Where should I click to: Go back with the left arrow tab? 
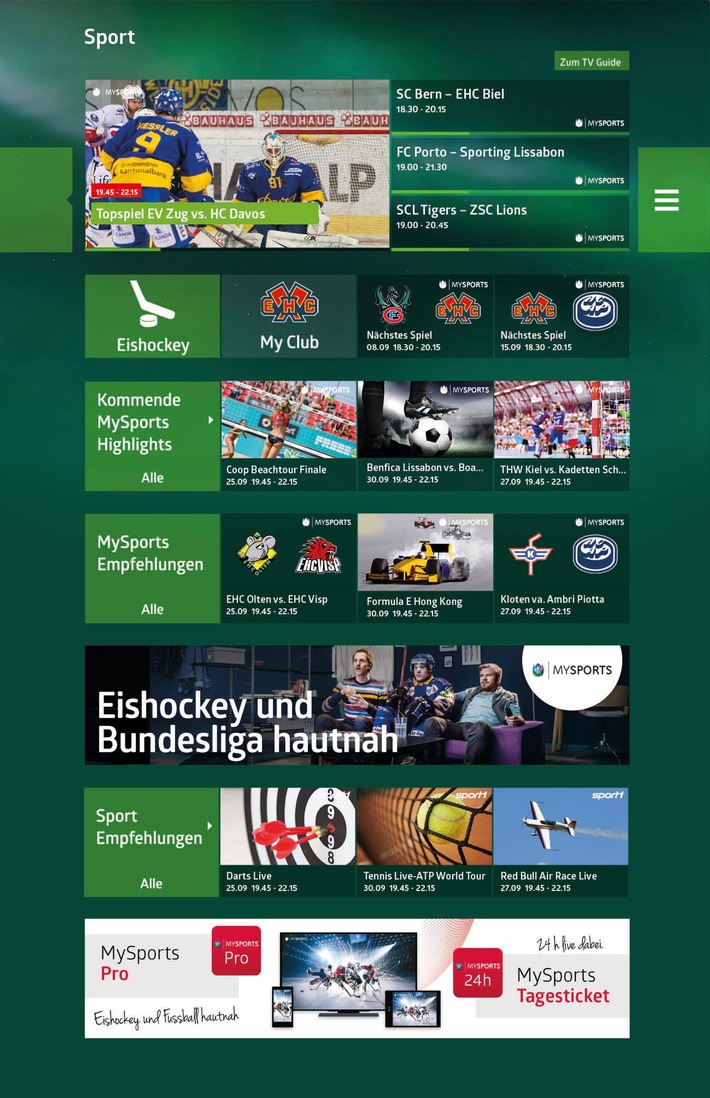[36, 200]
